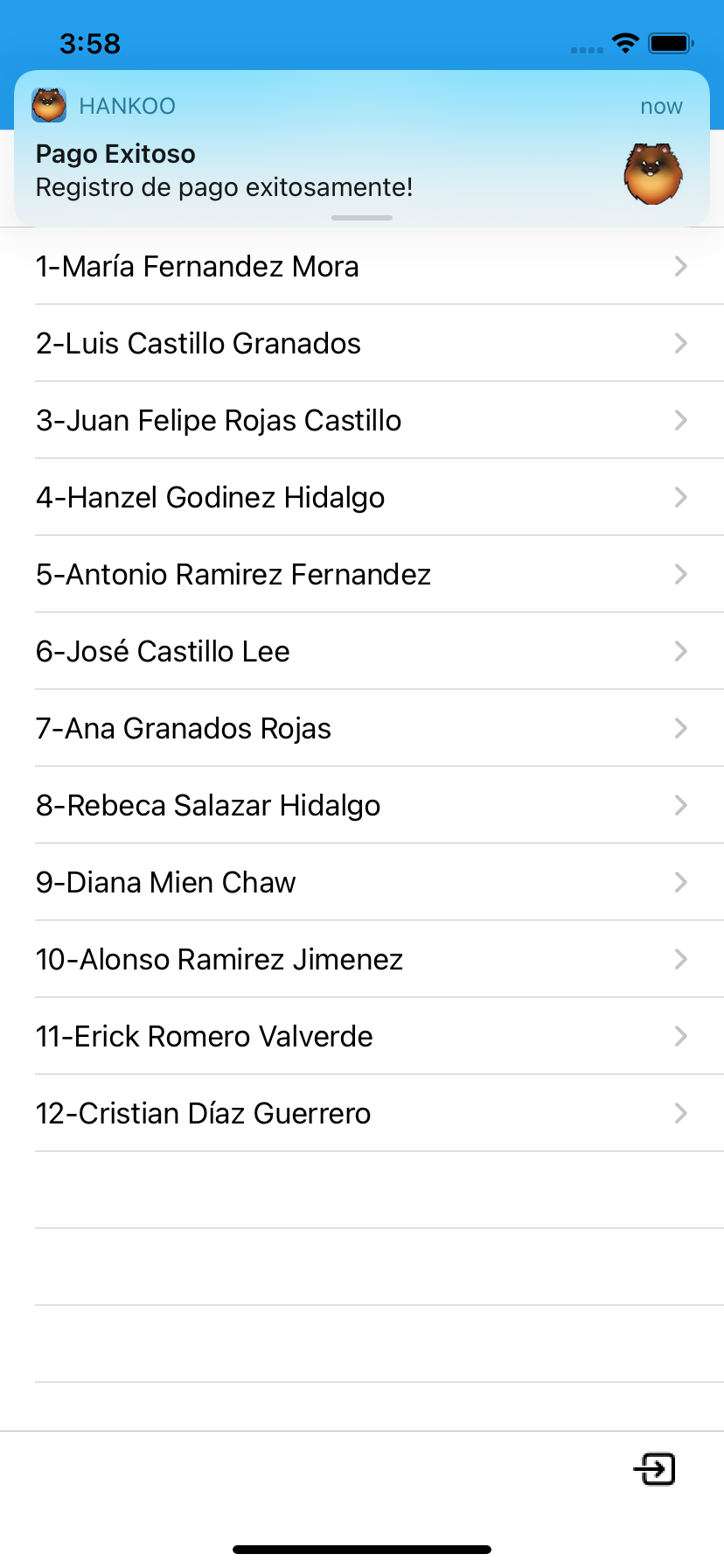This screenshot has width=724, height=1568.
Task: Open 1-María Fernandez Mora's record
Action: point(361,267)
